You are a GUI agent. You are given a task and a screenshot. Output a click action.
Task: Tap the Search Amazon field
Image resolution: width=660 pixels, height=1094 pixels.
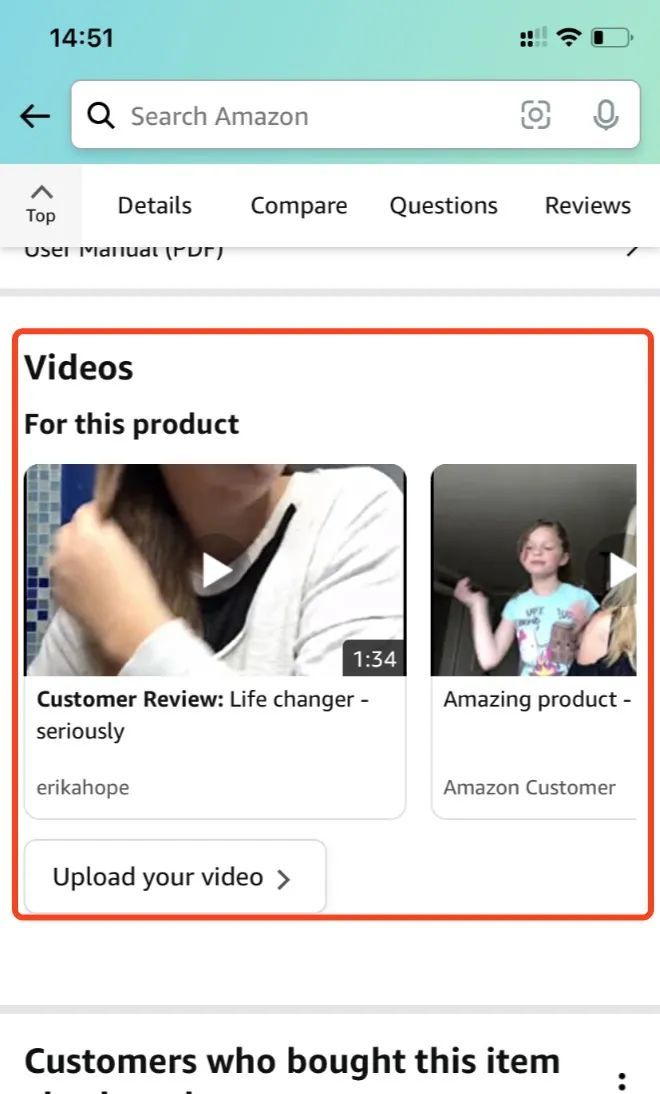(x=300, y=116)
